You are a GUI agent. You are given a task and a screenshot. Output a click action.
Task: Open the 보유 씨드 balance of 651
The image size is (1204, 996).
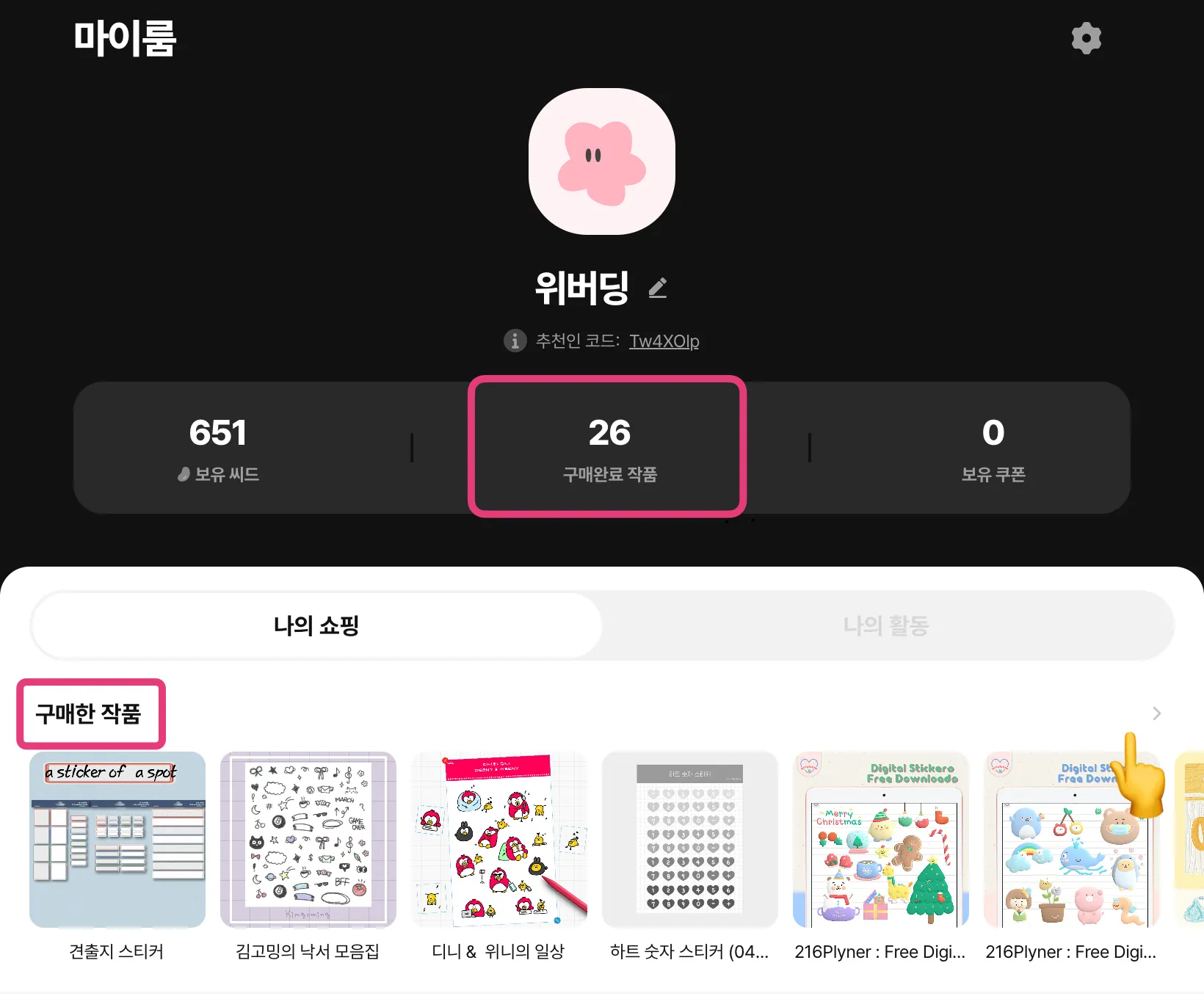pos(218,446)
